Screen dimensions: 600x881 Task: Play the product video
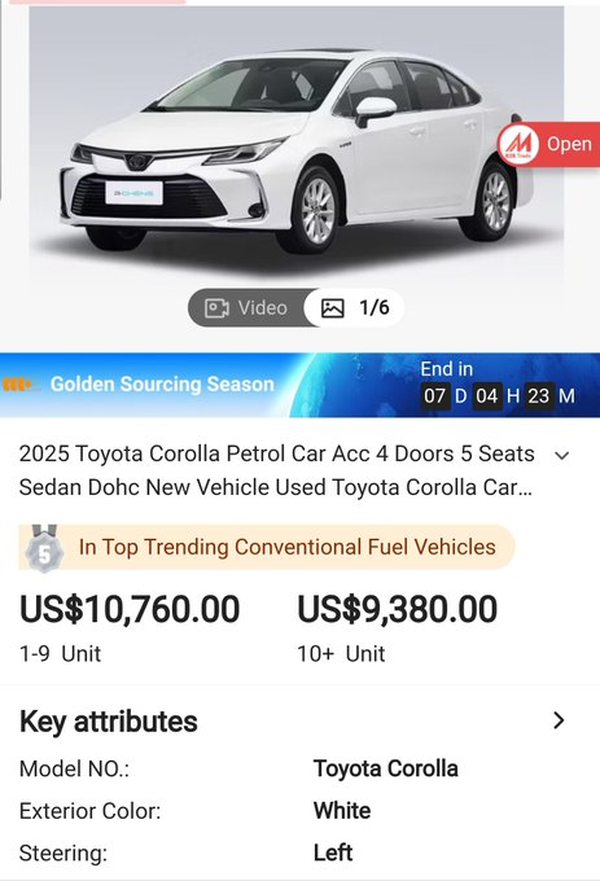coord(246,308)
